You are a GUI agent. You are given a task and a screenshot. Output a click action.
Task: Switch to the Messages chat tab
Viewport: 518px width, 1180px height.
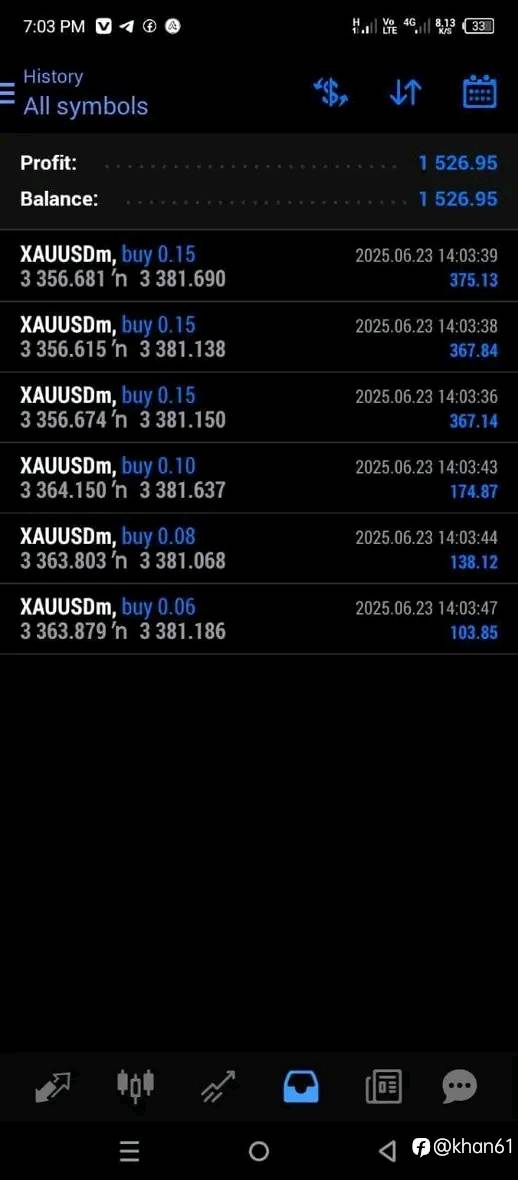coord(459,1087)
